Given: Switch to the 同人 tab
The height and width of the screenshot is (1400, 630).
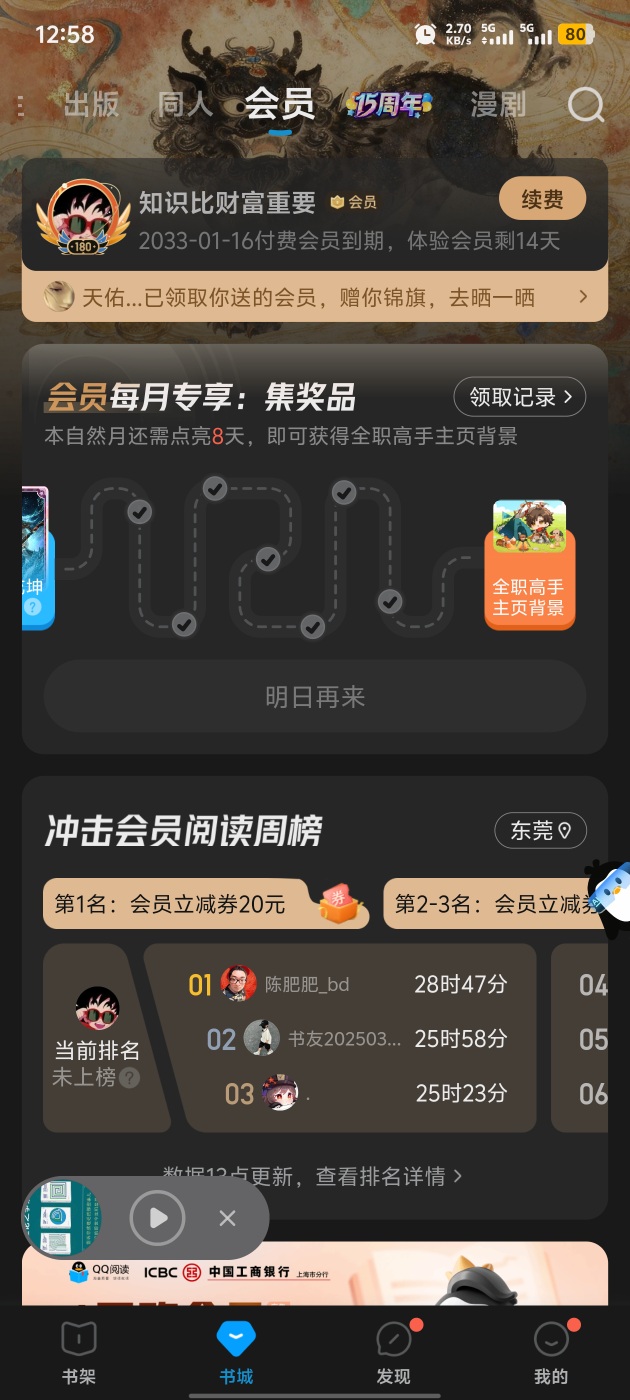Looking at the screenshot, I should tap(185, 105).
